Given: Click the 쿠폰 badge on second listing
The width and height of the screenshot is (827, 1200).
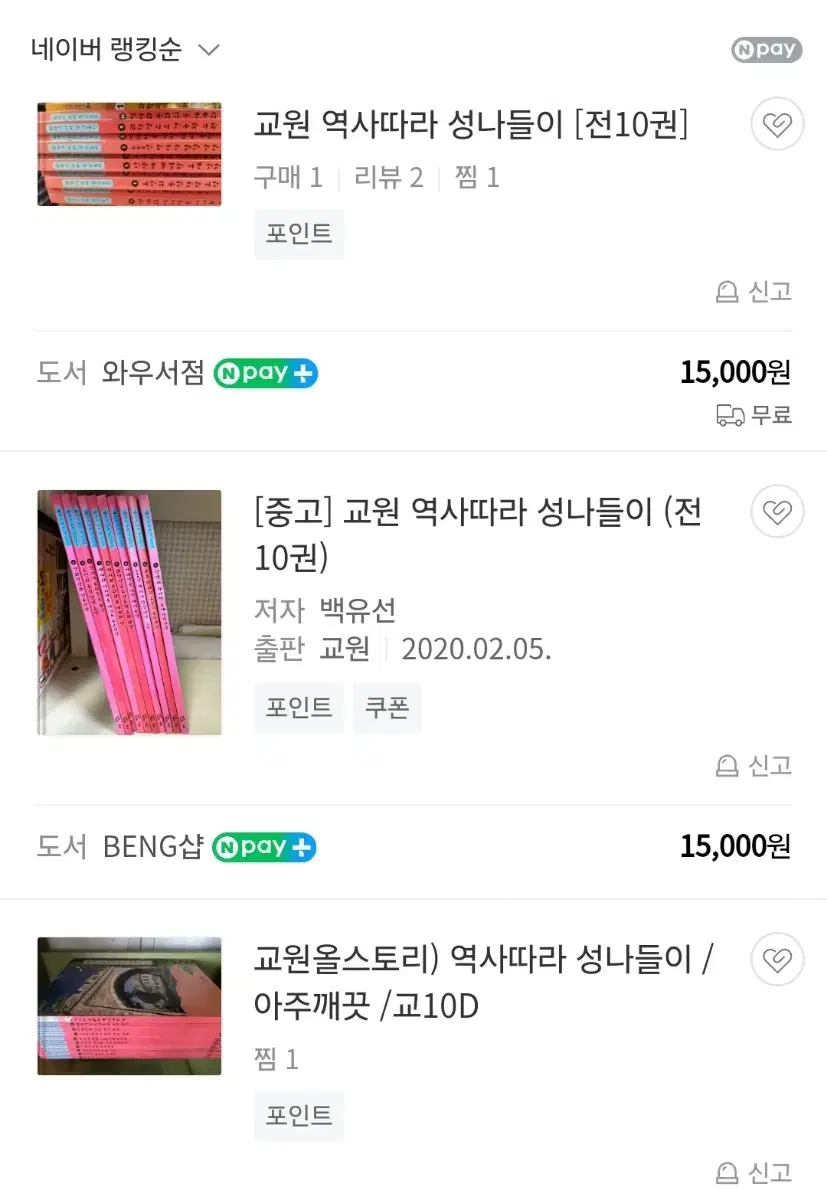Looking at the screenshot, I should tap(387, 707).
